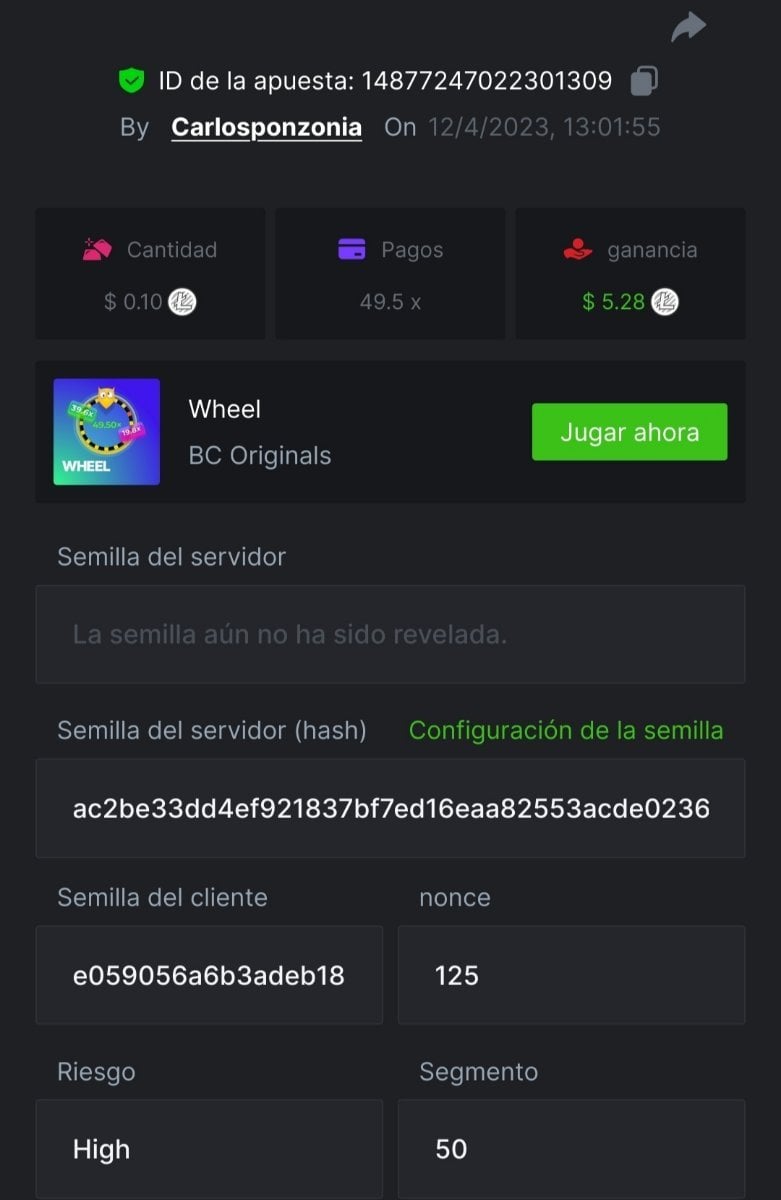The image size is (781, 1200).
Task: Tap the Segmento field showing 50
Action: (571, 1149)
